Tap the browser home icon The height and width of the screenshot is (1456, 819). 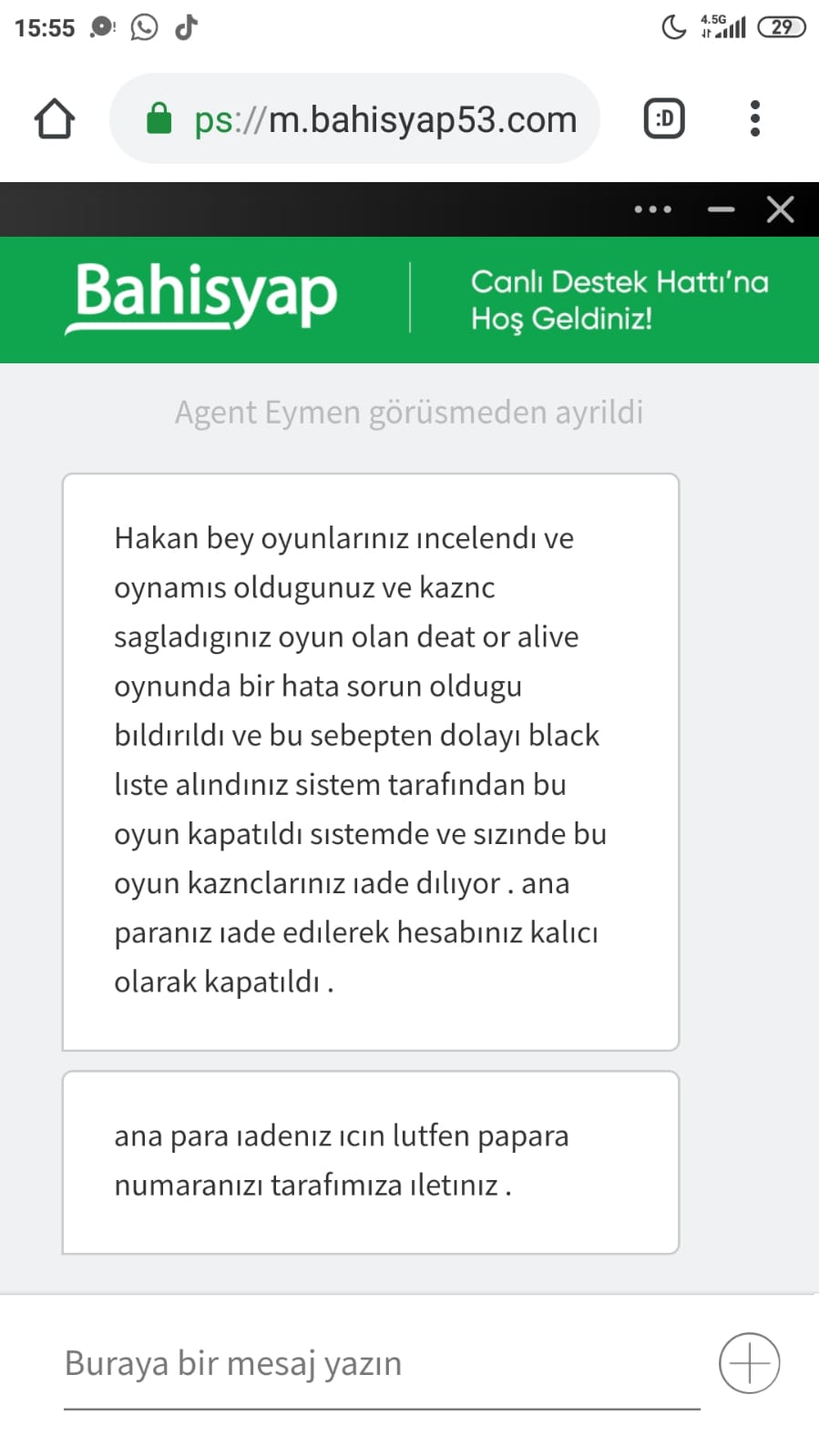[x=54, y=119]
